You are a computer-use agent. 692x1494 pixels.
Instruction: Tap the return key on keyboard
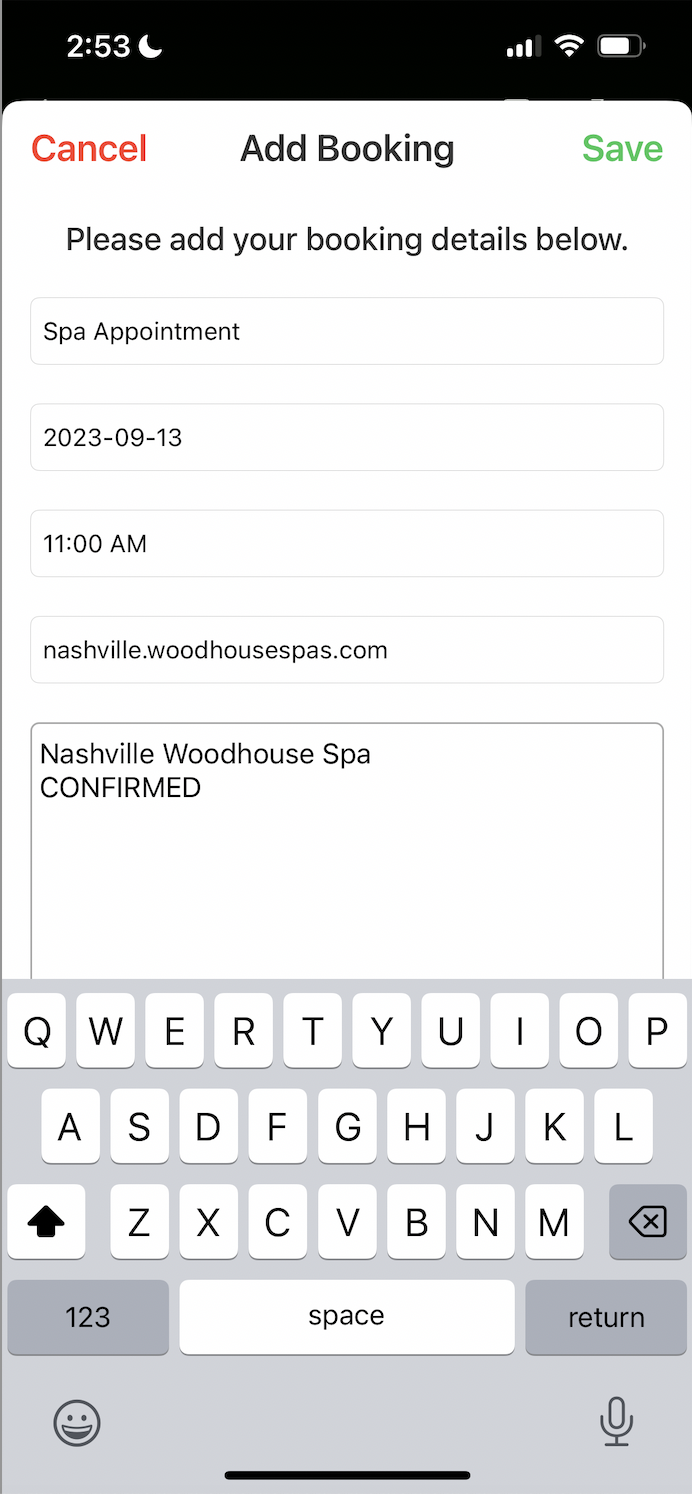605,1317
